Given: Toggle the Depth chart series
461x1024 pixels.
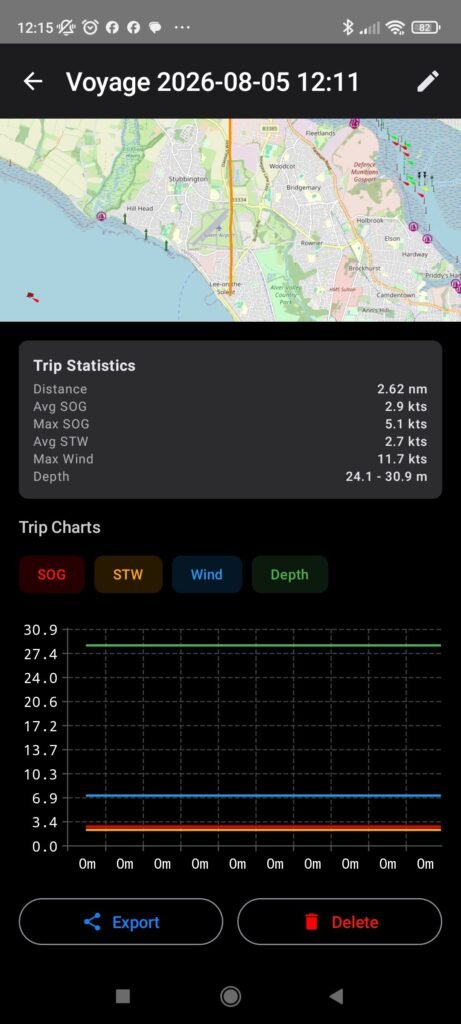Looking at the screenshot, I should [x=289, y=575].
